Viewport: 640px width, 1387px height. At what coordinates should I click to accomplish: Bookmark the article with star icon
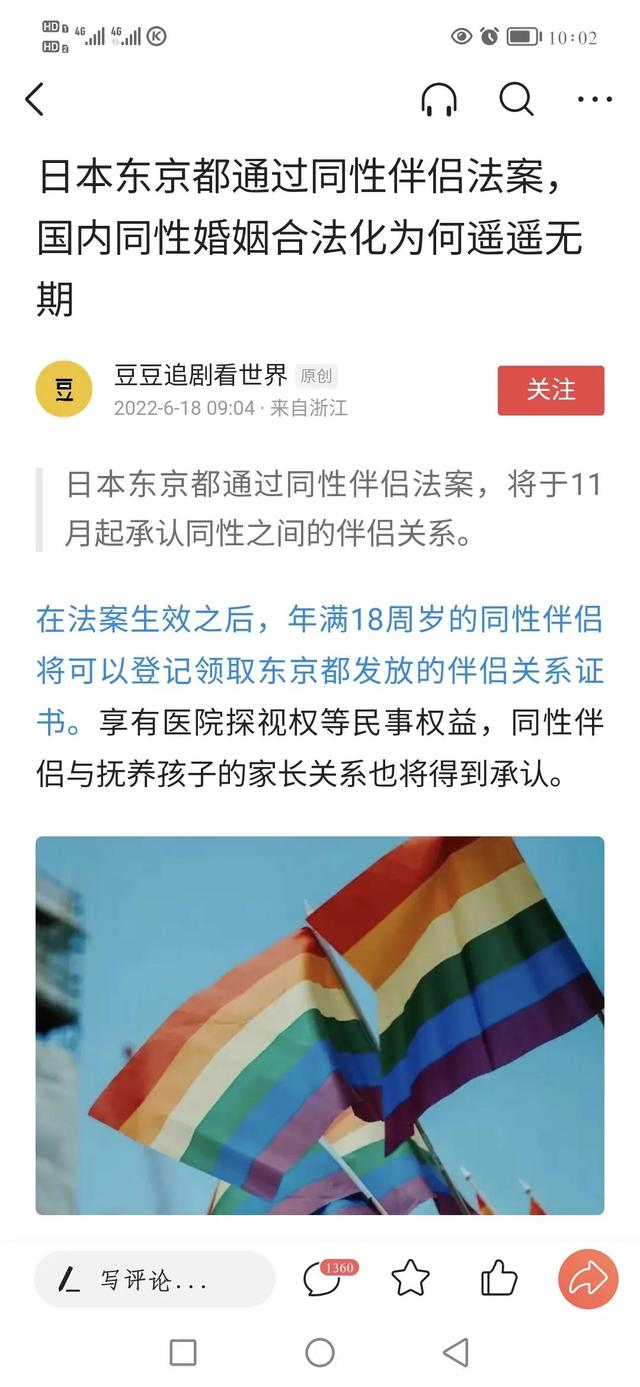coord(410,1278)
